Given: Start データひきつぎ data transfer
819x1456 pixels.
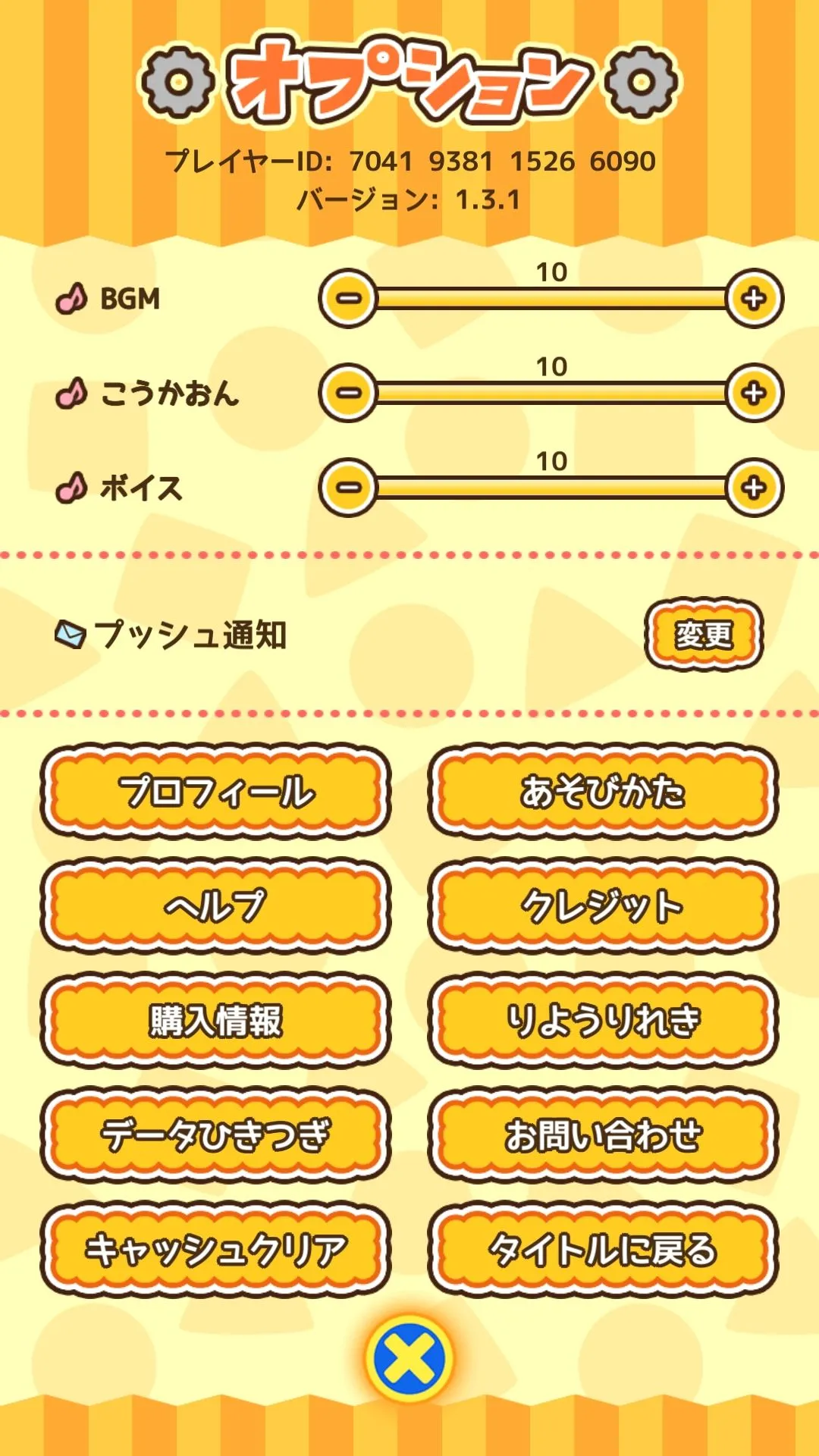Looking at the screenshot, I should pyautogui.click(x=215, y=1135).
